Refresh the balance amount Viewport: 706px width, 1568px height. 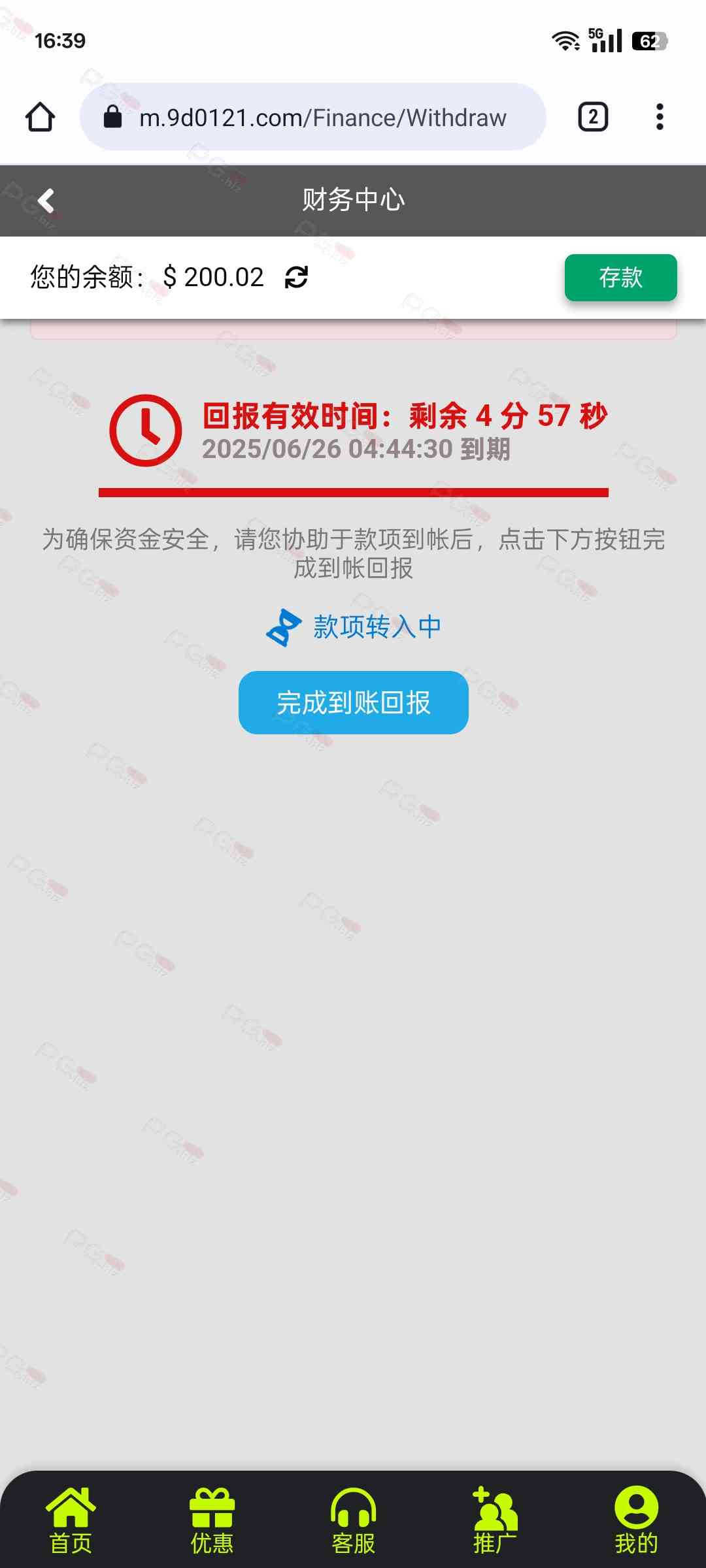(x=296, y=277)
